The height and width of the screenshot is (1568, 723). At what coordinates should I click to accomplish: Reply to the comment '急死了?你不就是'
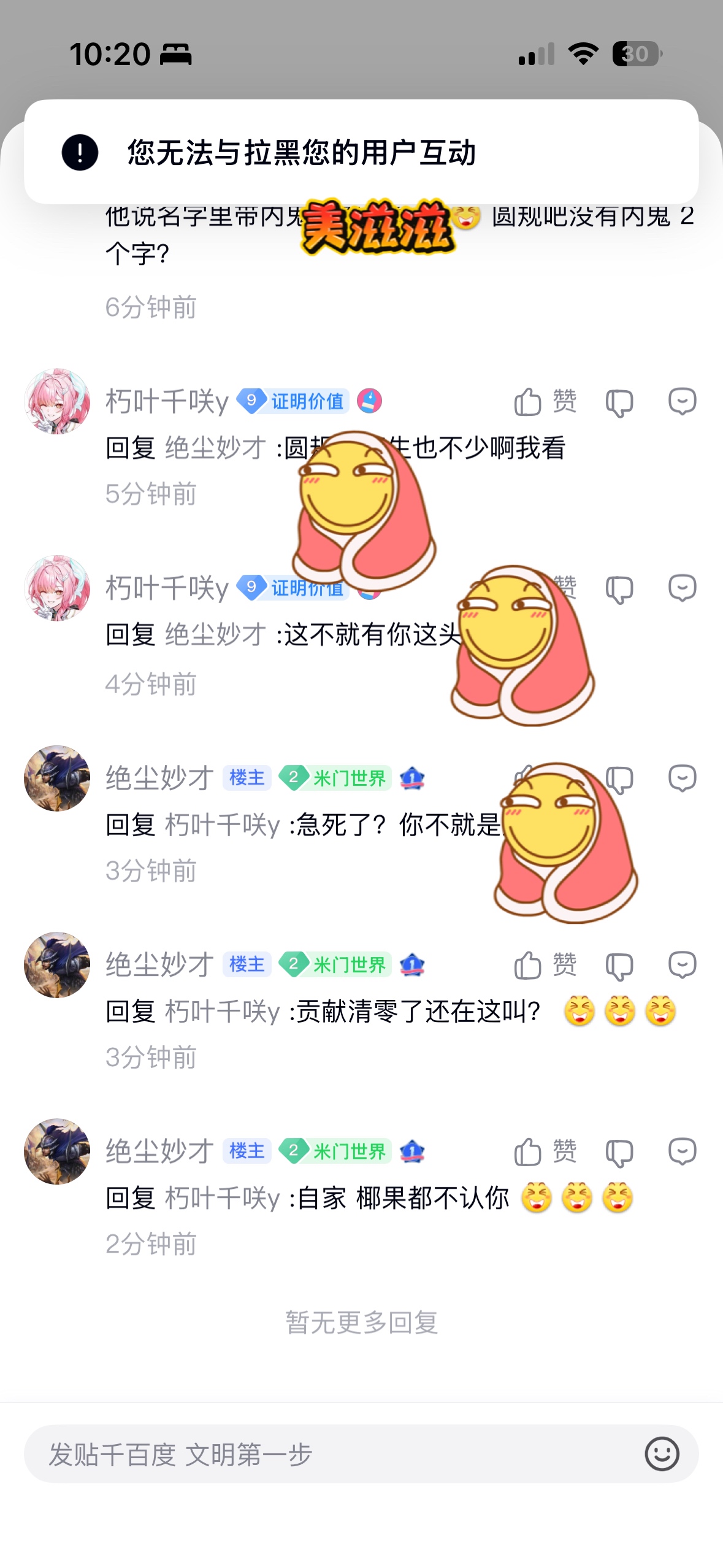coord(681,779)
